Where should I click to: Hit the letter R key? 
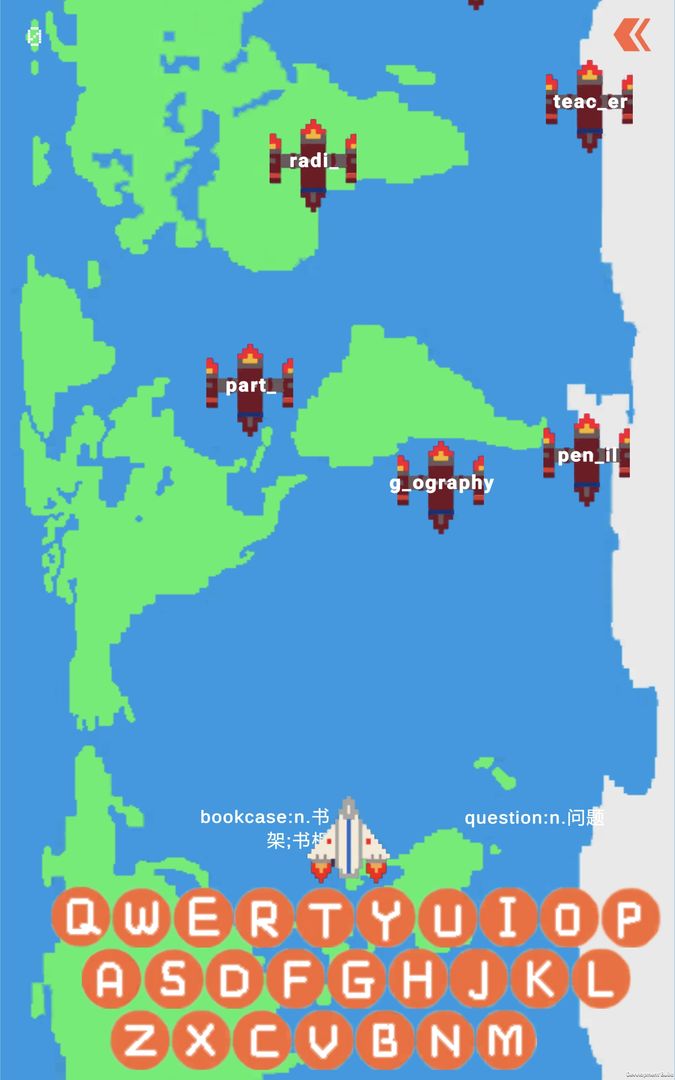tap(264, 918)
